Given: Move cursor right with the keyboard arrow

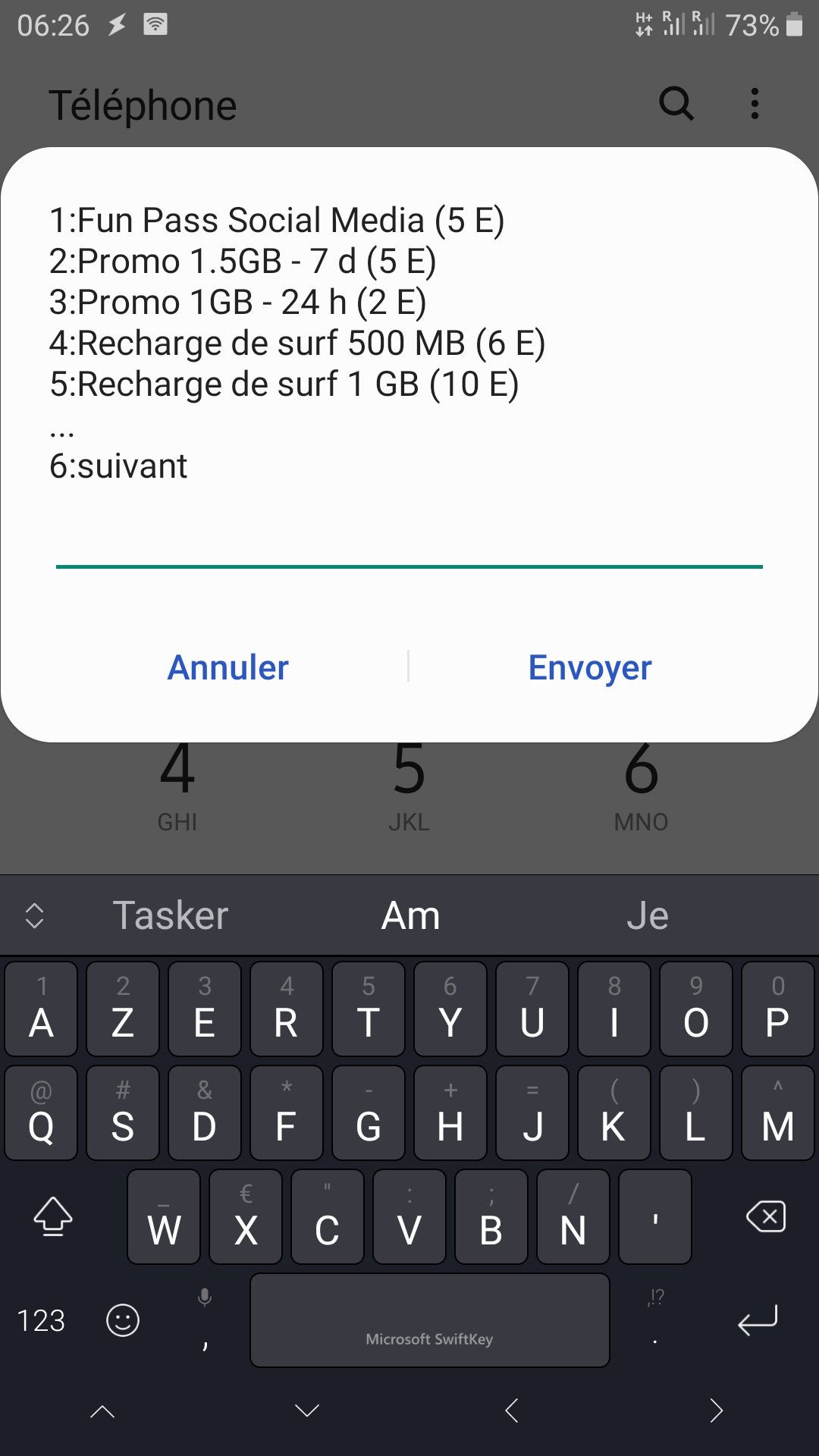Looking at the screenshot, I should coord(716,1410).
